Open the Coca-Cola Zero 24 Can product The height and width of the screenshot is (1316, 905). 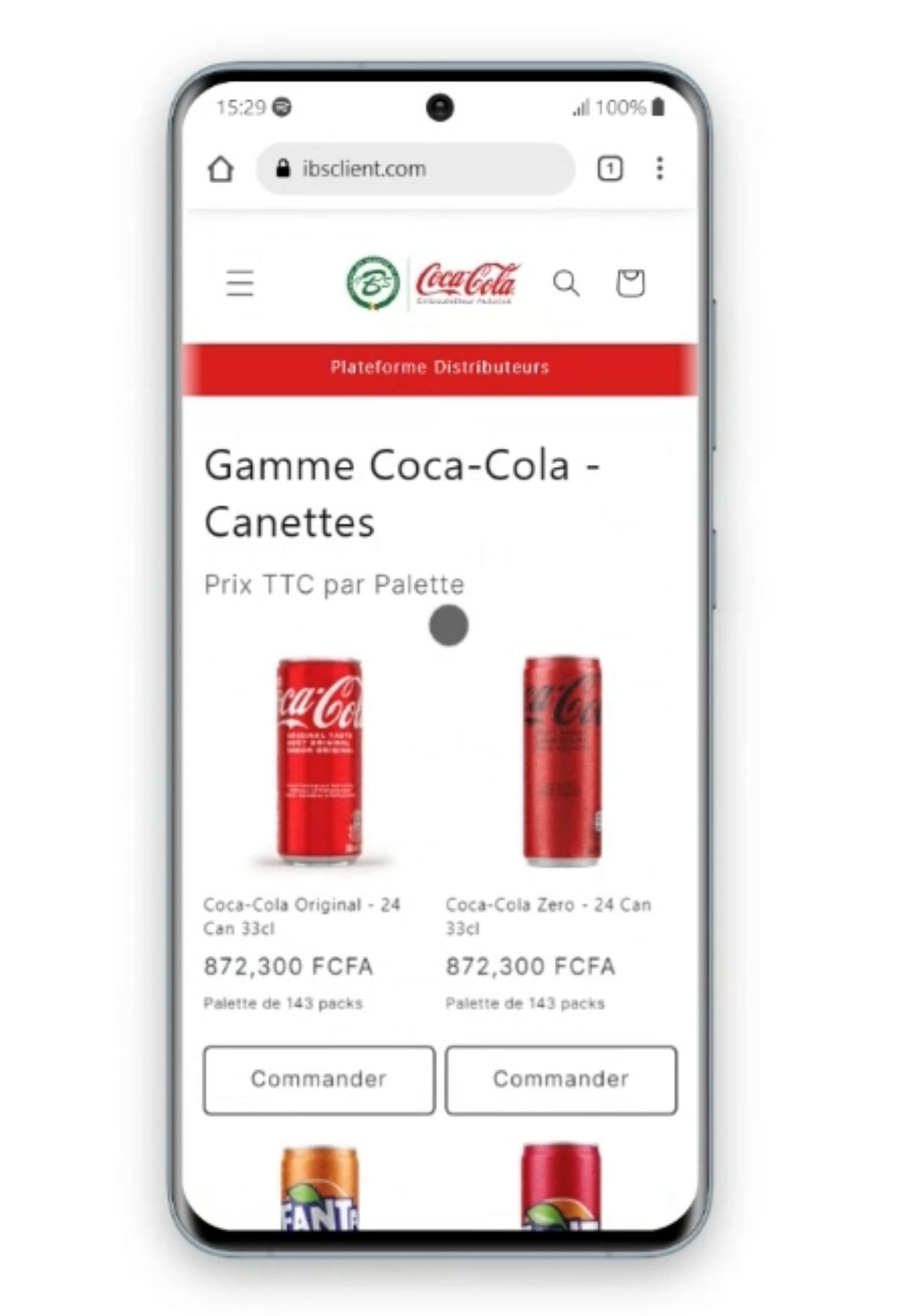(548, 916)
